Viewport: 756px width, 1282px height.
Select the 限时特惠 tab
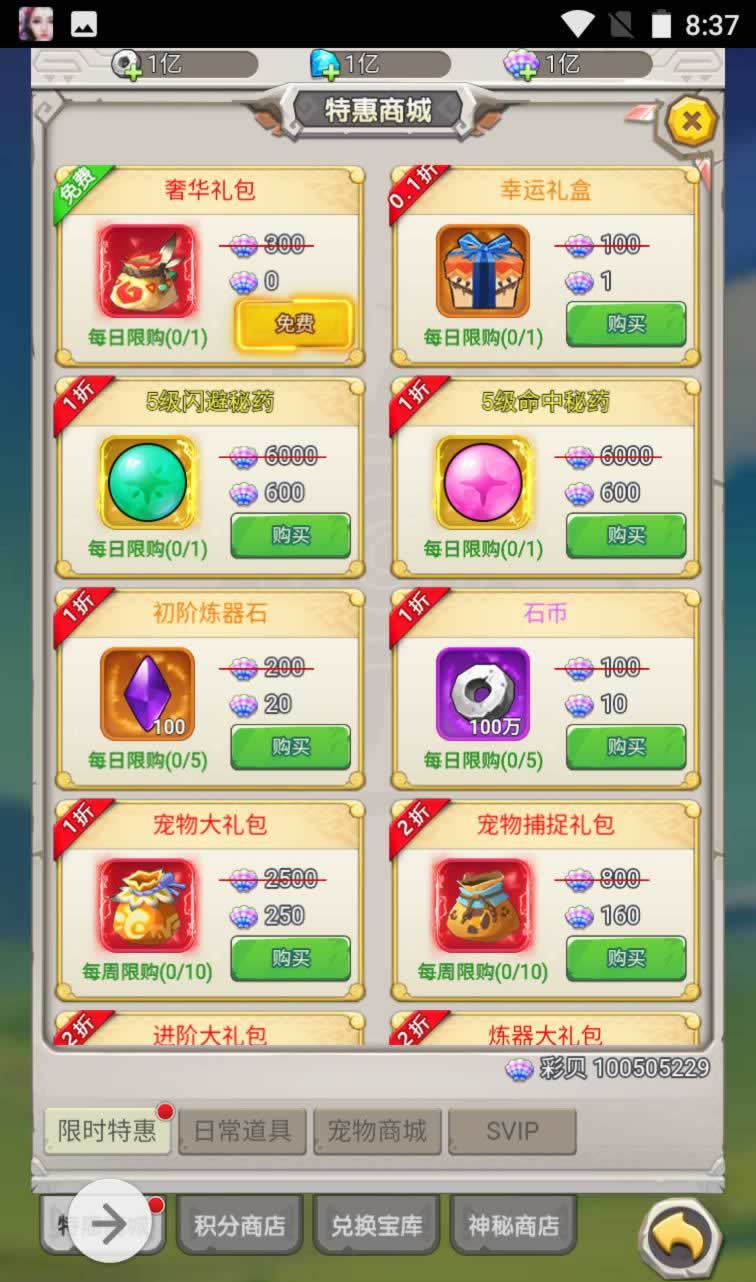pyautogui.click(x=107, y=1131)
